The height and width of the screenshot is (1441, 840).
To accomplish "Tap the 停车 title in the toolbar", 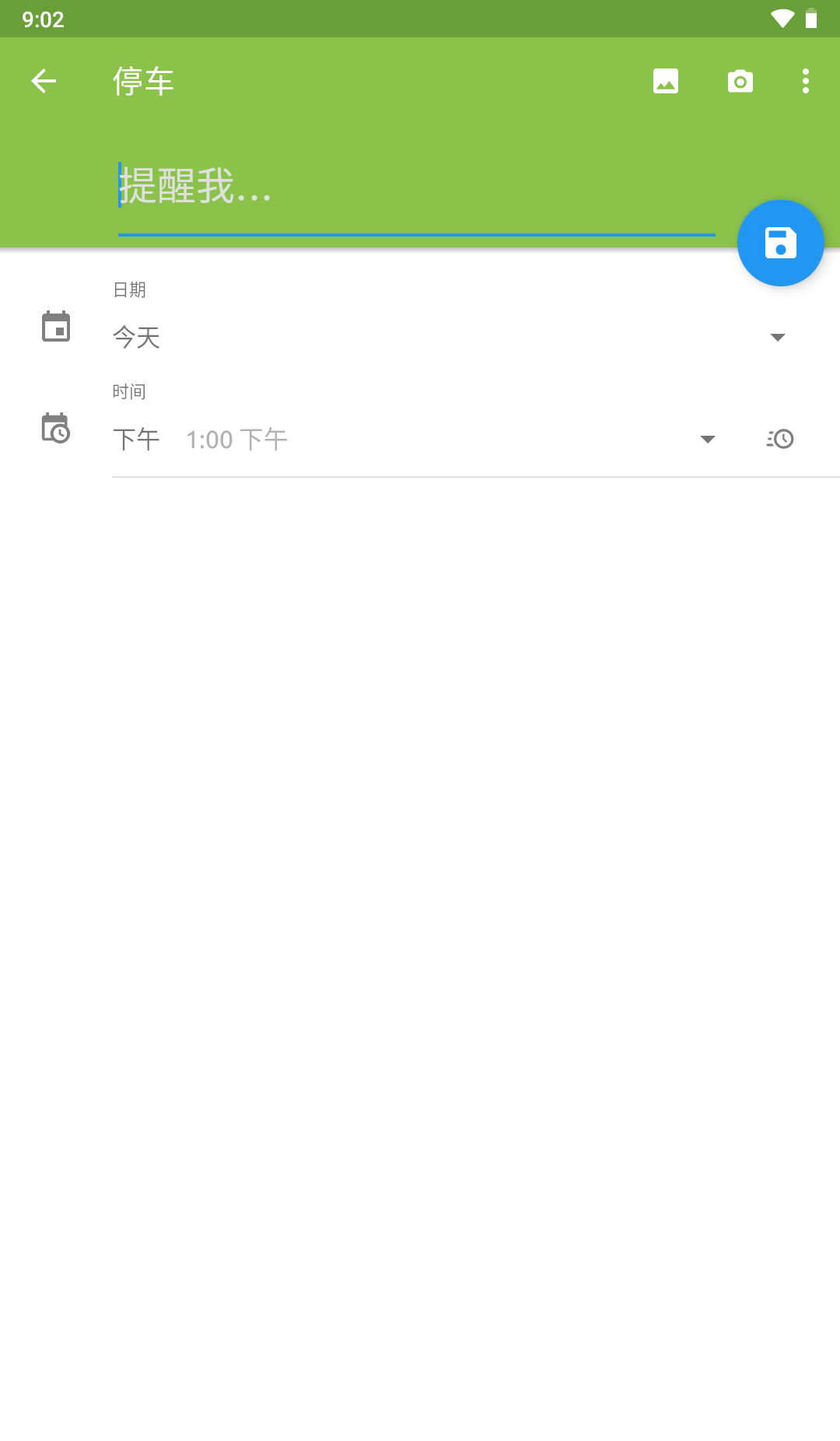I will click(x=143, y=80).
